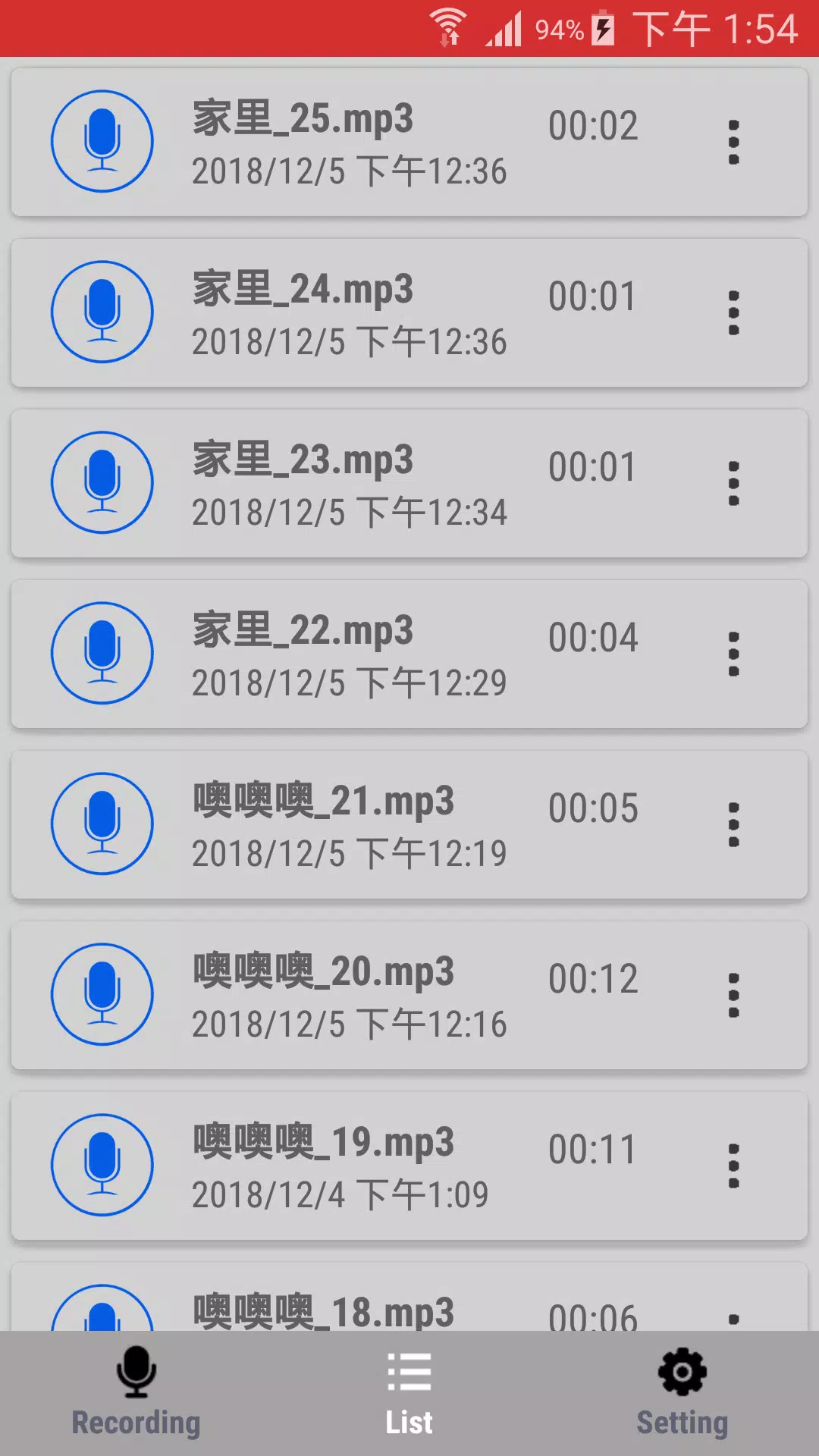The image size is (819, 1456).
Task: Switch to the Recording tab
Action: coord(136,1393)
